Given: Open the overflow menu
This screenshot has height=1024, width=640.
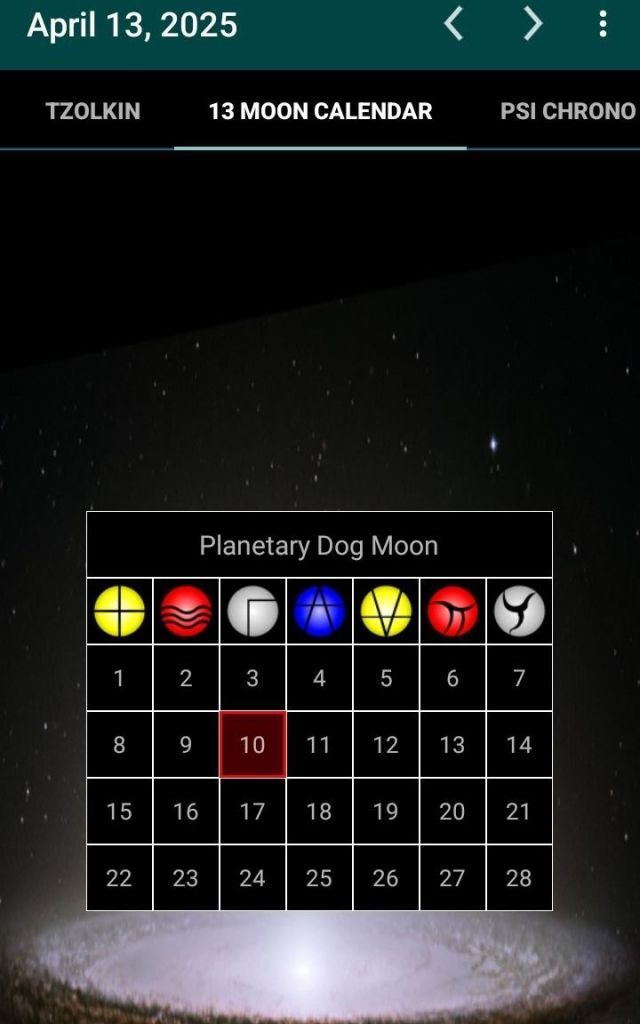Looking at the screenshot, I should (602, 24).
